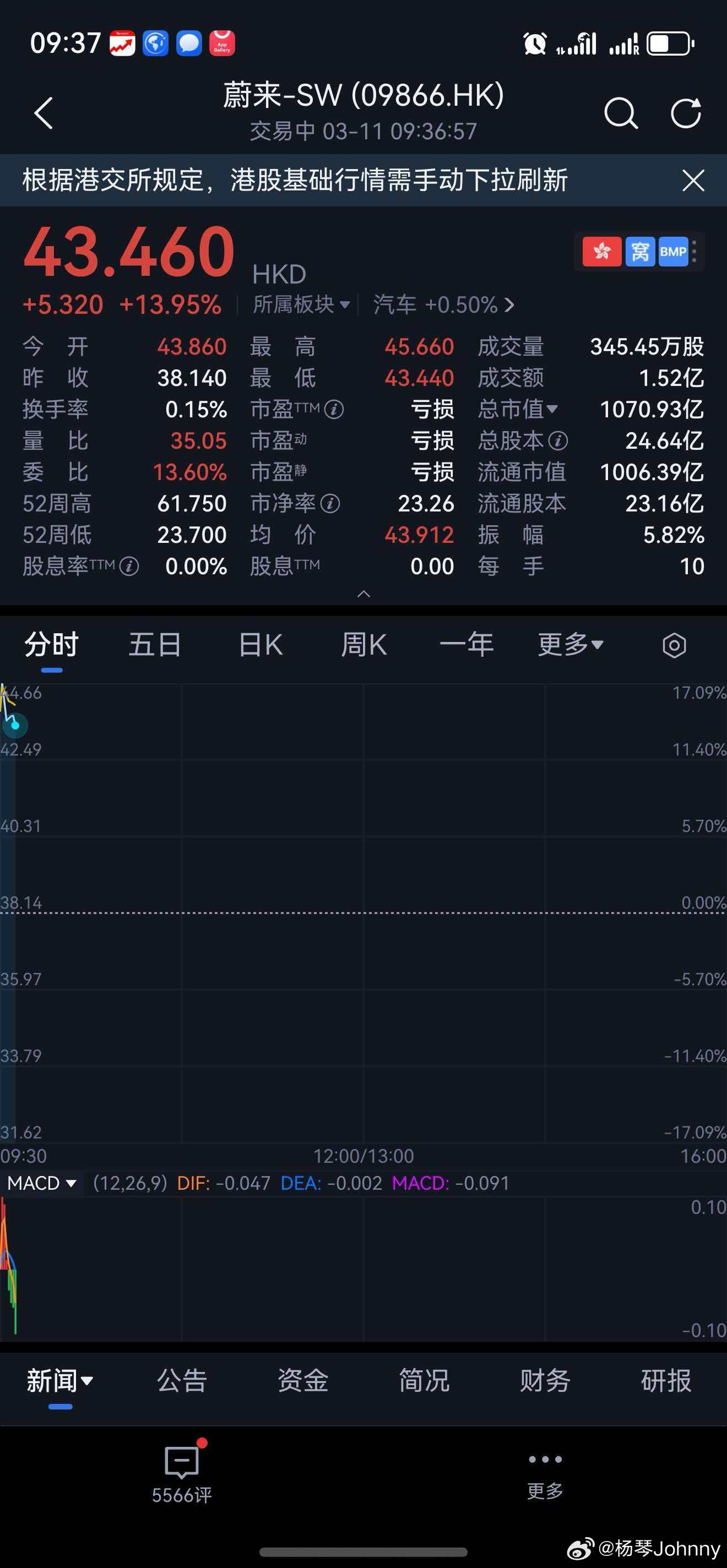Tap the PE TTM info circle tooltip
Viewport: 727px width, 1568px height.
[334, 409]
